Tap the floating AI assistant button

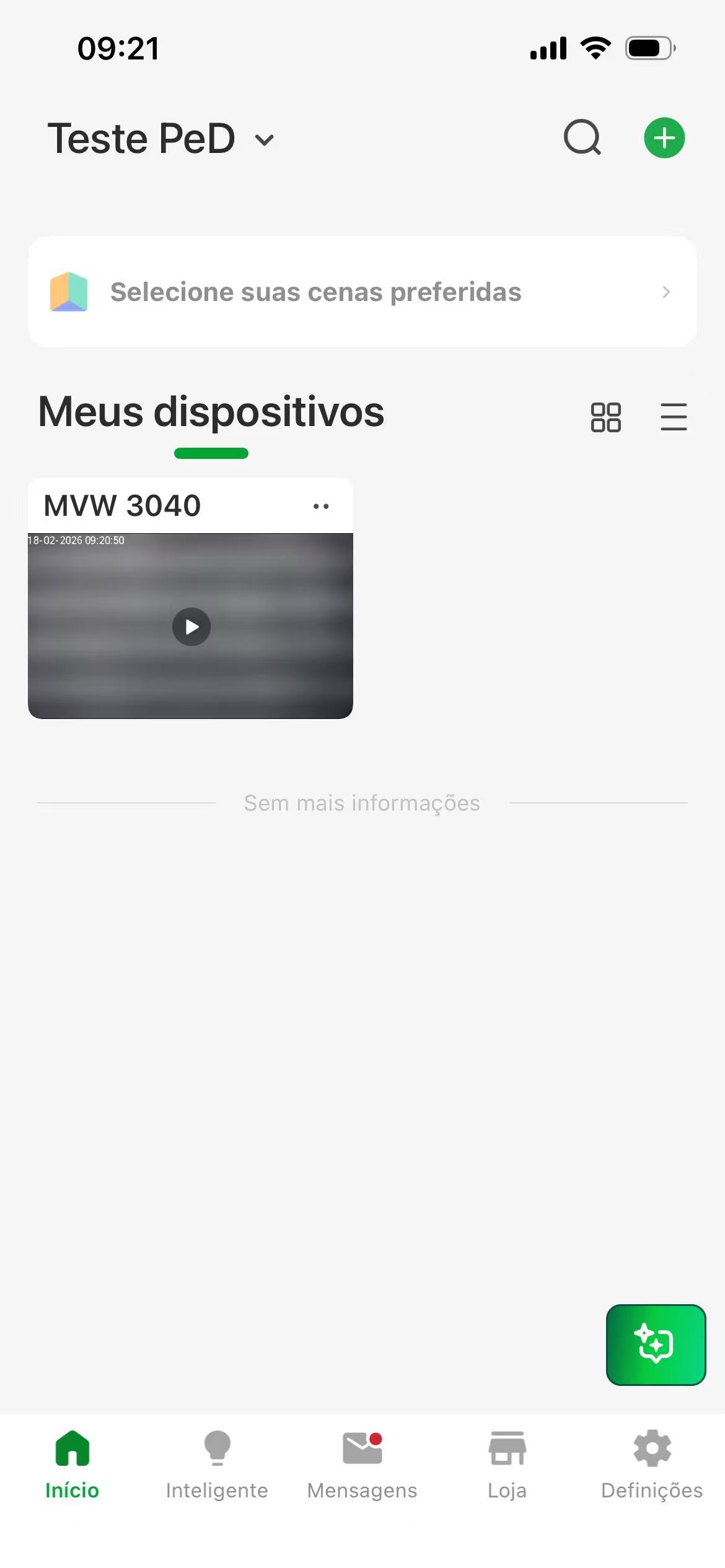(x=656, y=1345)
